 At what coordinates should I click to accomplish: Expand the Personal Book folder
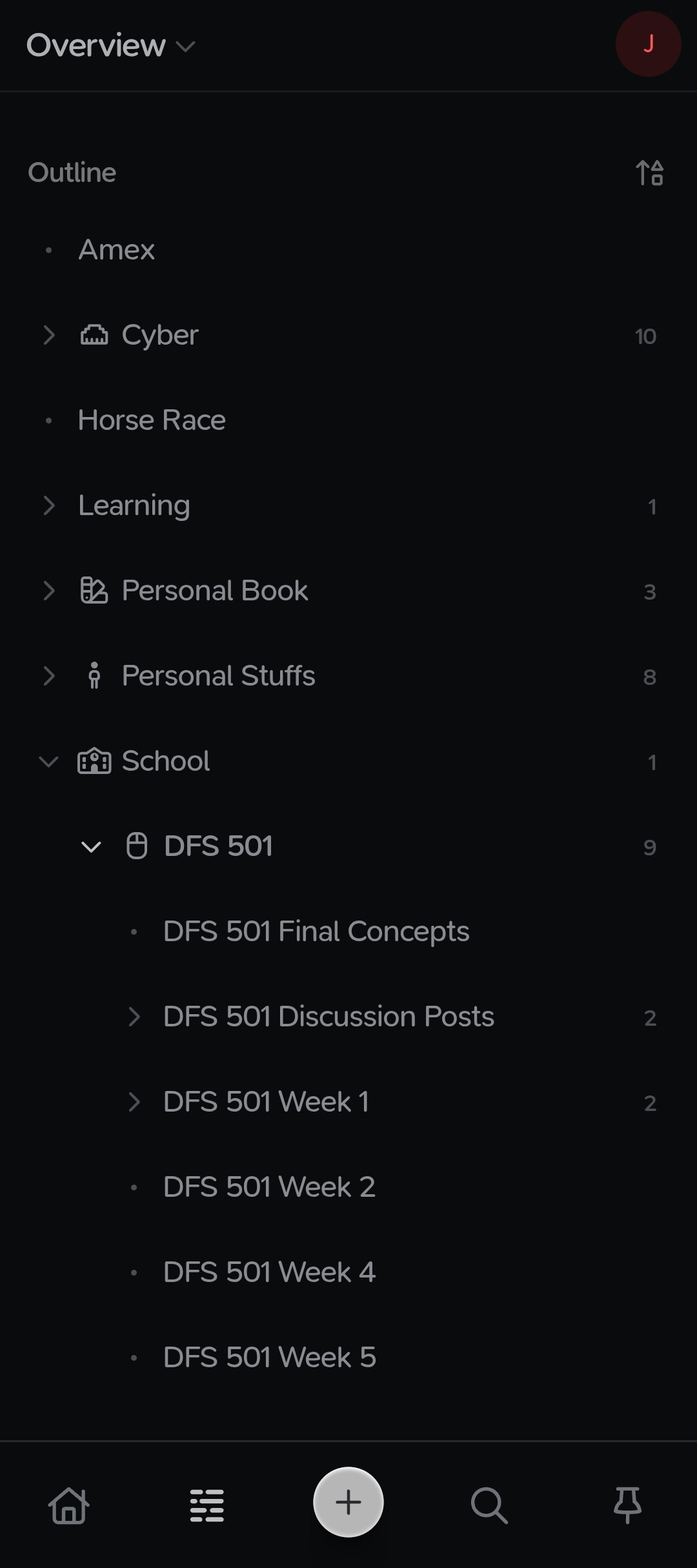(49, 591)
